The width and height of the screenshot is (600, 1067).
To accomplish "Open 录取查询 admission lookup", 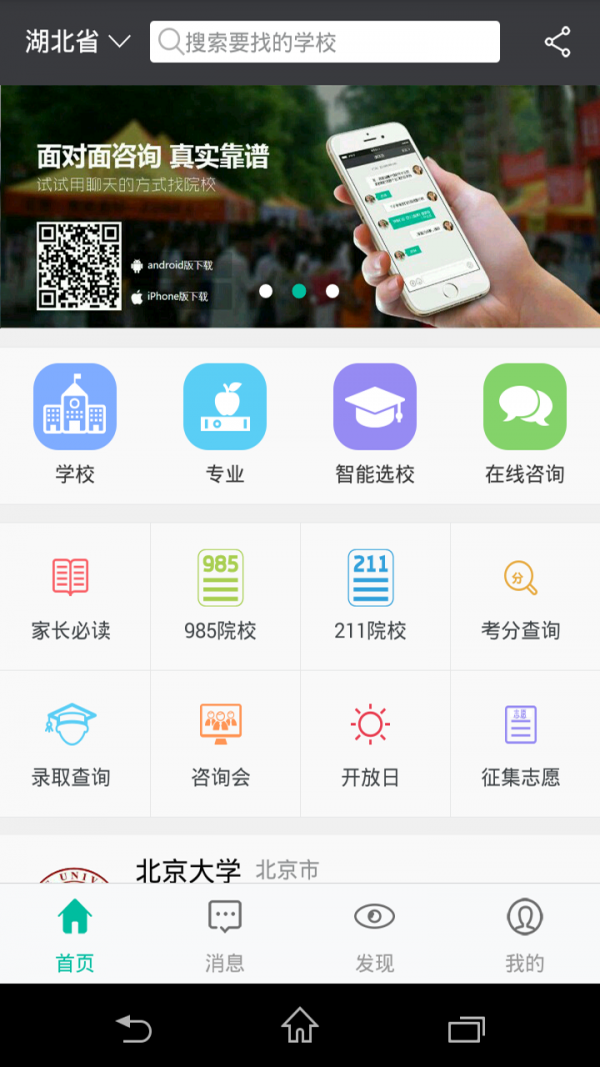I will [x=71, y=743].
